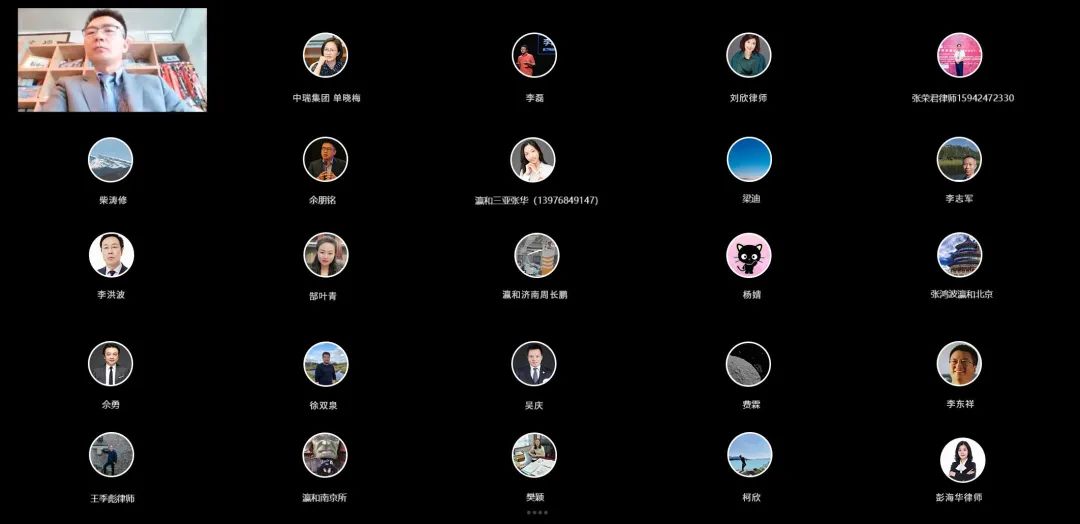Tap participant 李东祥's avatar

click(x=959, y=364)
